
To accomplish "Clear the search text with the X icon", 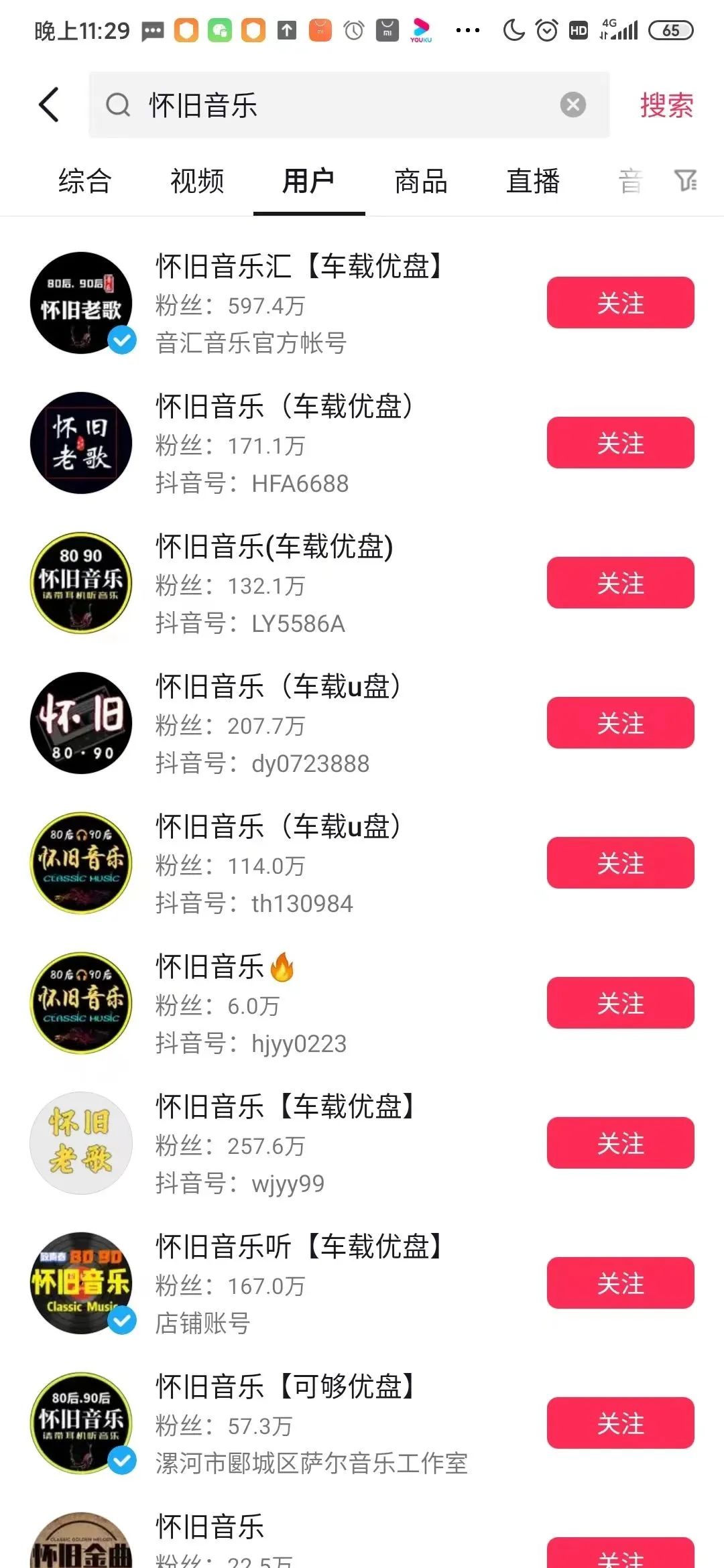I will coord(571,105).
